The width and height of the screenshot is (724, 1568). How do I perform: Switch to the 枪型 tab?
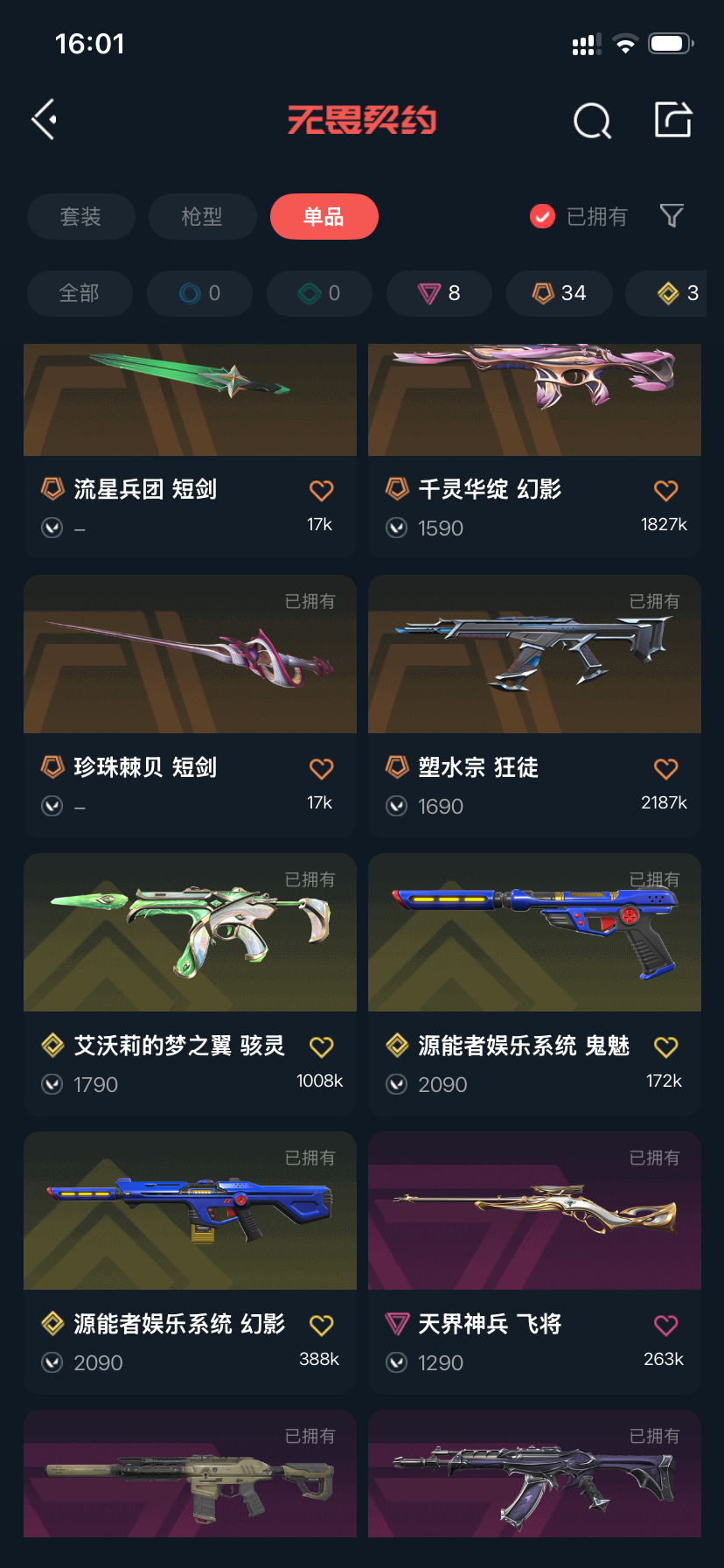(x=202, y=216)
